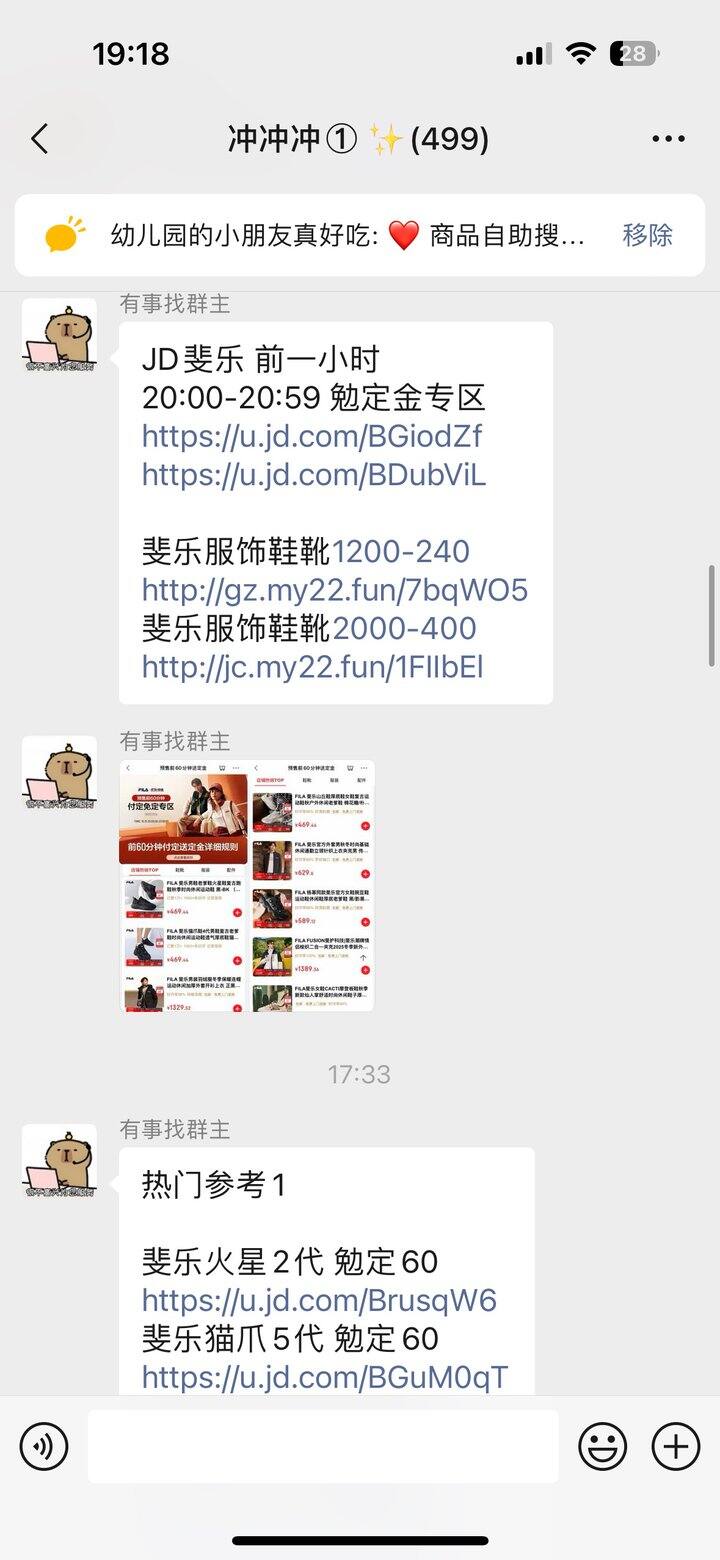Switch to voice message input

(x=44, y=1446)
